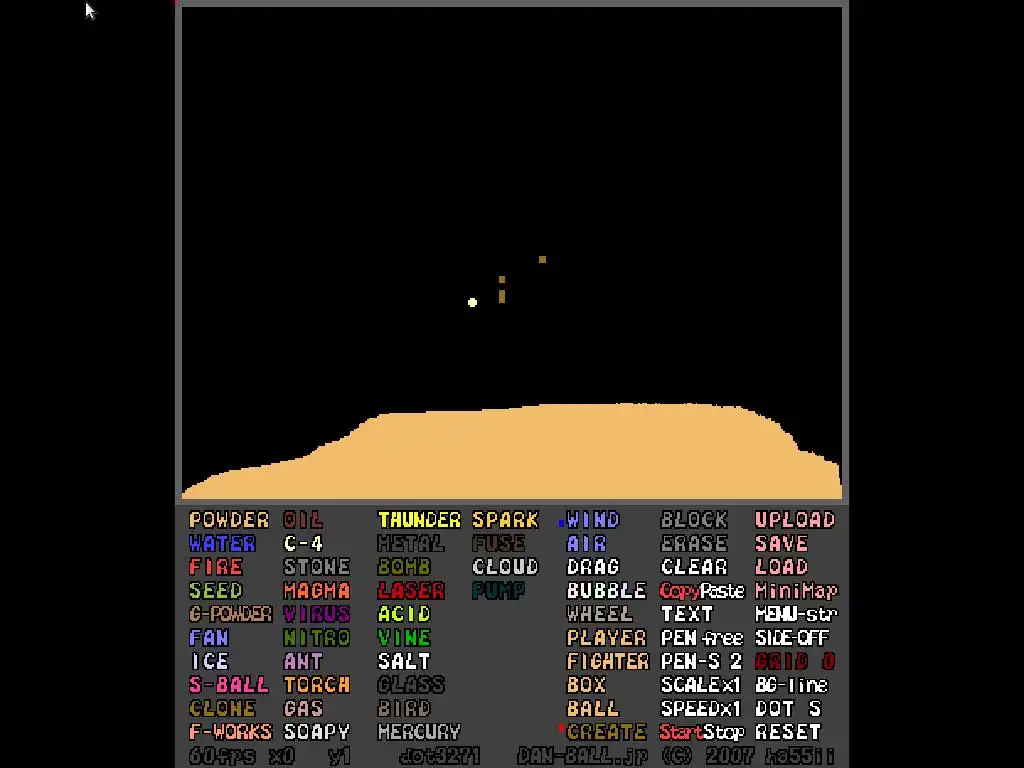Viewport: 1024px width, 768px height.
Task: Select the ERASE tool
Action: click(x=693, y=544)
